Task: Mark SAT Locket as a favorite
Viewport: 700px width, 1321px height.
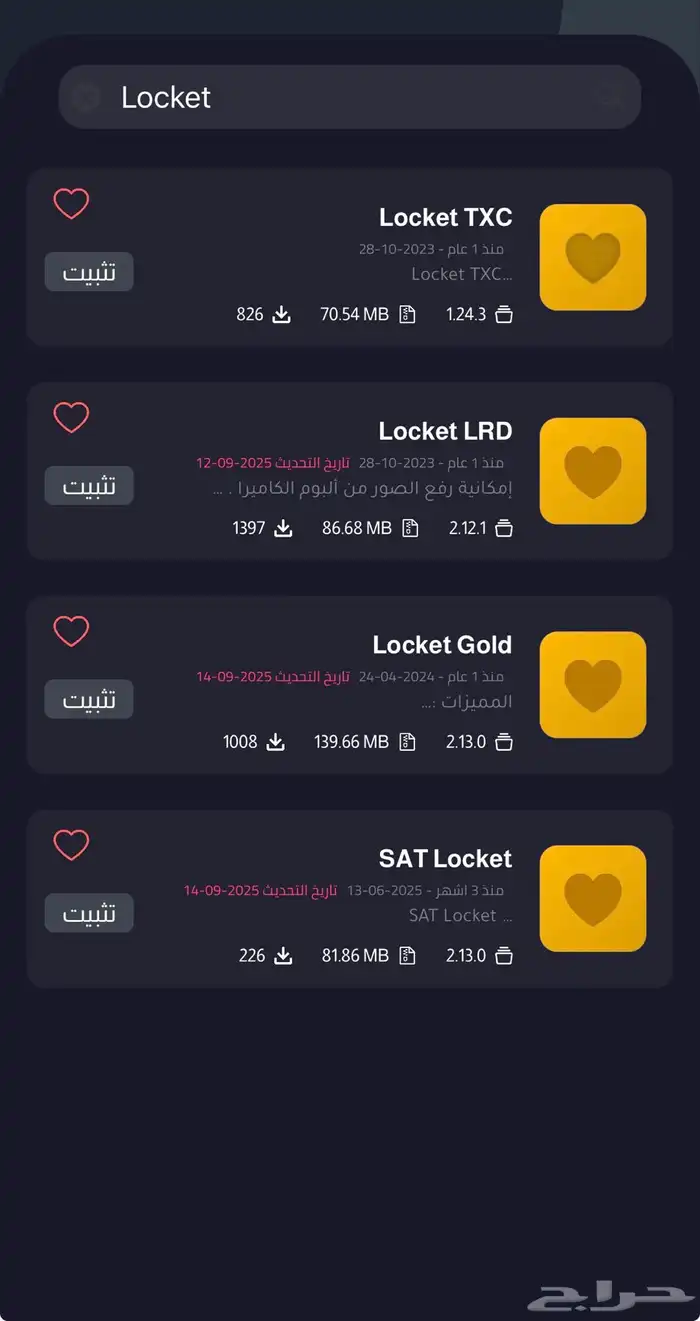Action: (x=71, y=845)
